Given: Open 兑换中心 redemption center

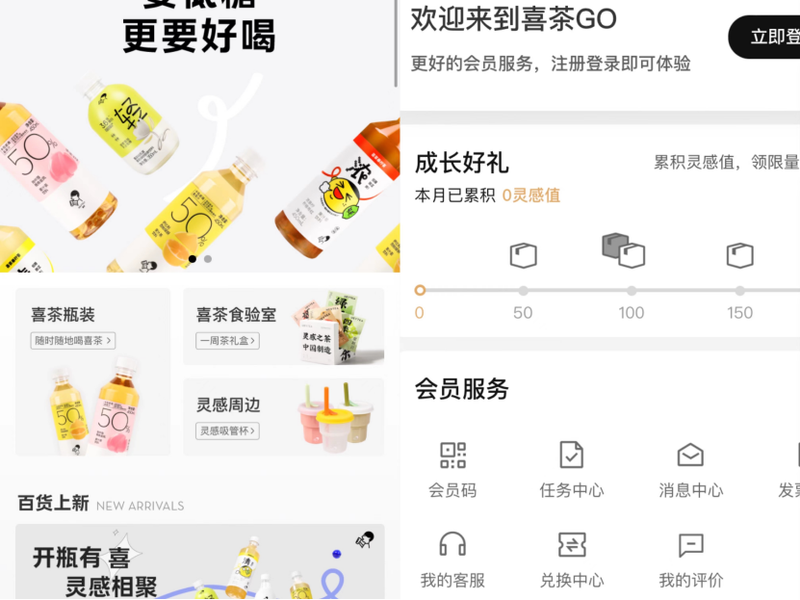Looking at the screenshot, I should pos(571,558).
